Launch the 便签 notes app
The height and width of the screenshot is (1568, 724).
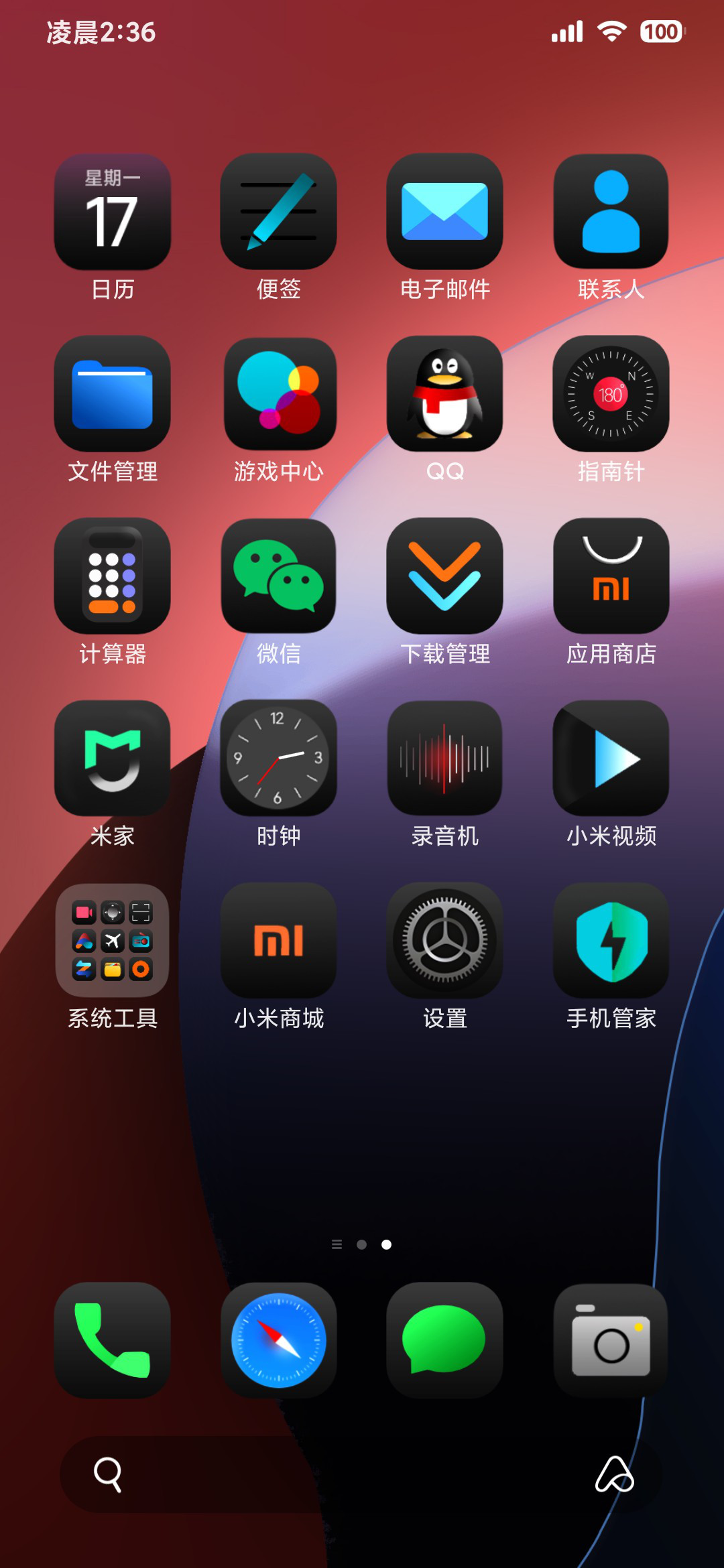click(278, 212)
